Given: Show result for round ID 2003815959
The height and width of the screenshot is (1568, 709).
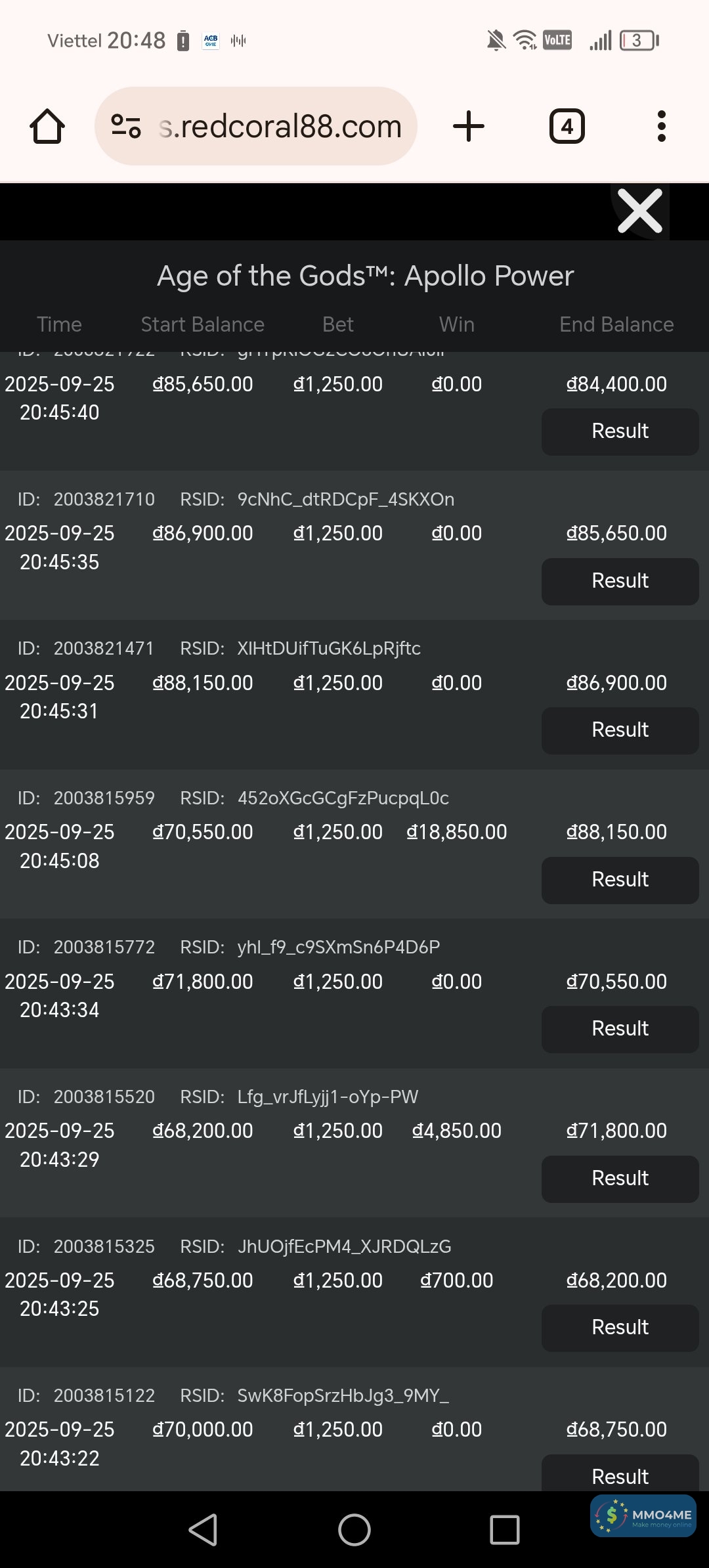Looking at the screenshot, I should tap(620, 880).
